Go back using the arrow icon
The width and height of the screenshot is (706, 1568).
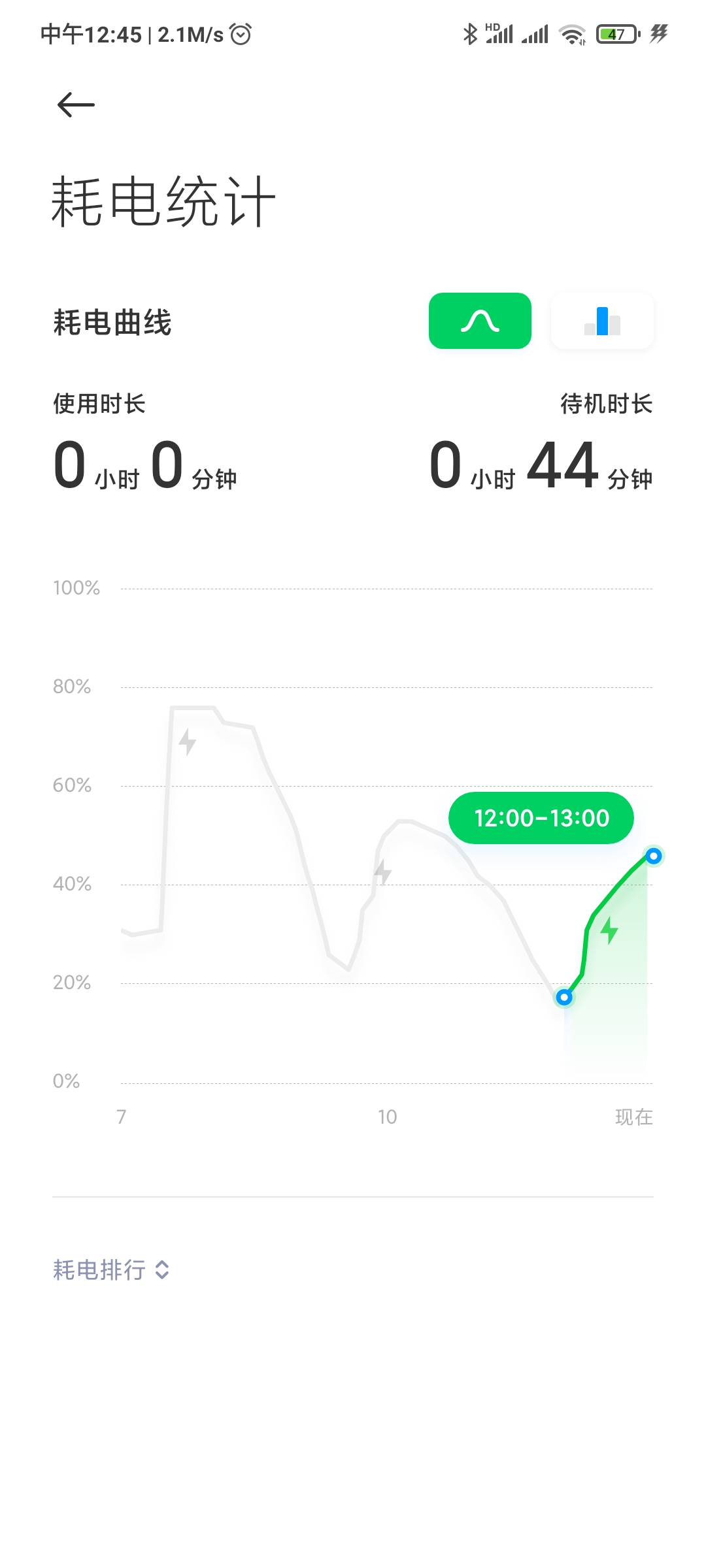pyautogui.click(x=76, y=105)
